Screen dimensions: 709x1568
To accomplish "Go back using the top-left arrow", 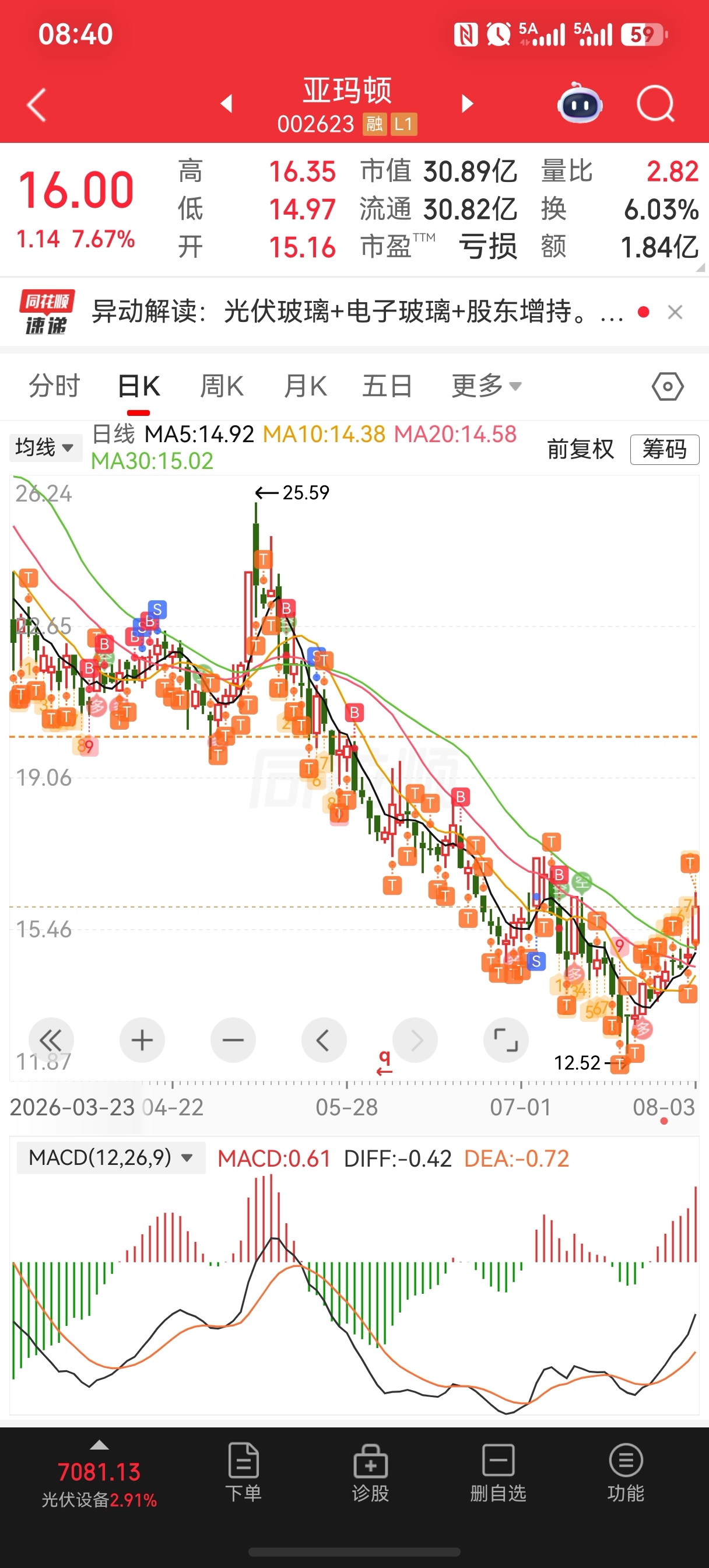I will [37, 104].
